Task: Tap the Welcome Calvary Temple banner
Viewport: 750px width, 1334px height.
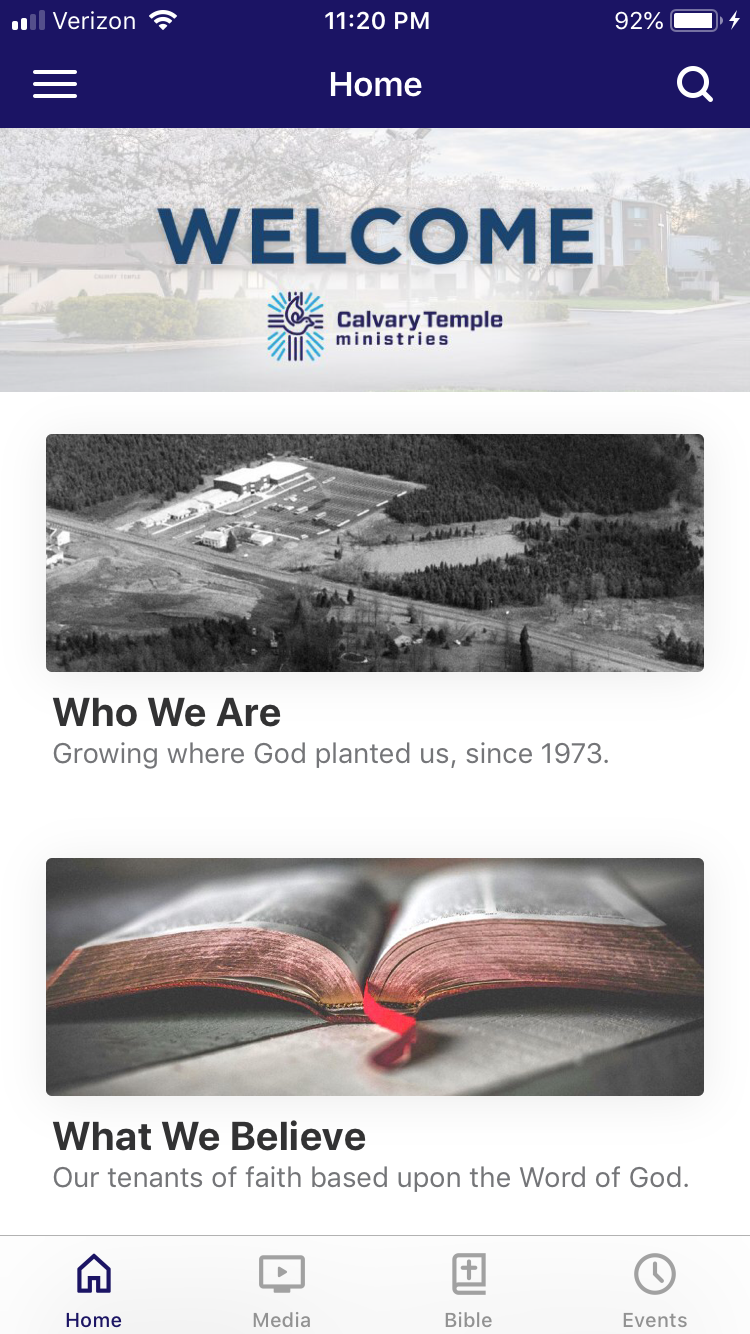Action: (x=375, y=260)
